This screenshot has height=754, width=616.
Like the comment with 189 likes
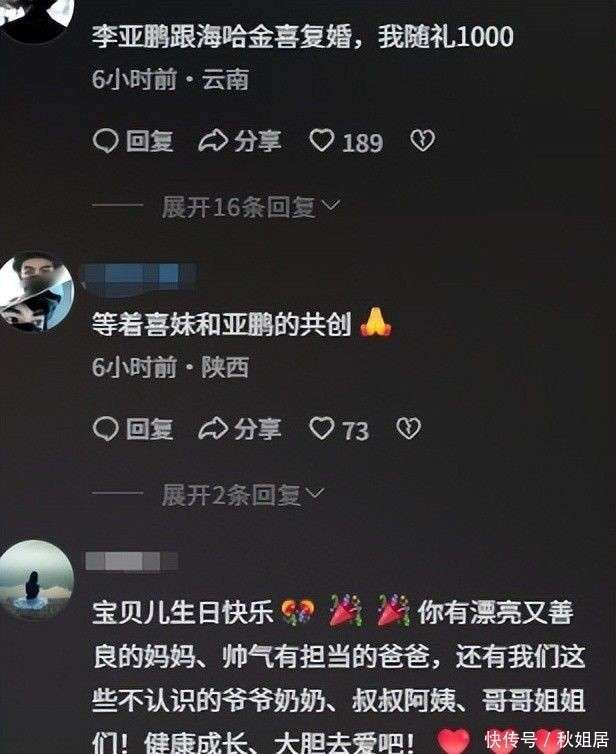point(322,142)
